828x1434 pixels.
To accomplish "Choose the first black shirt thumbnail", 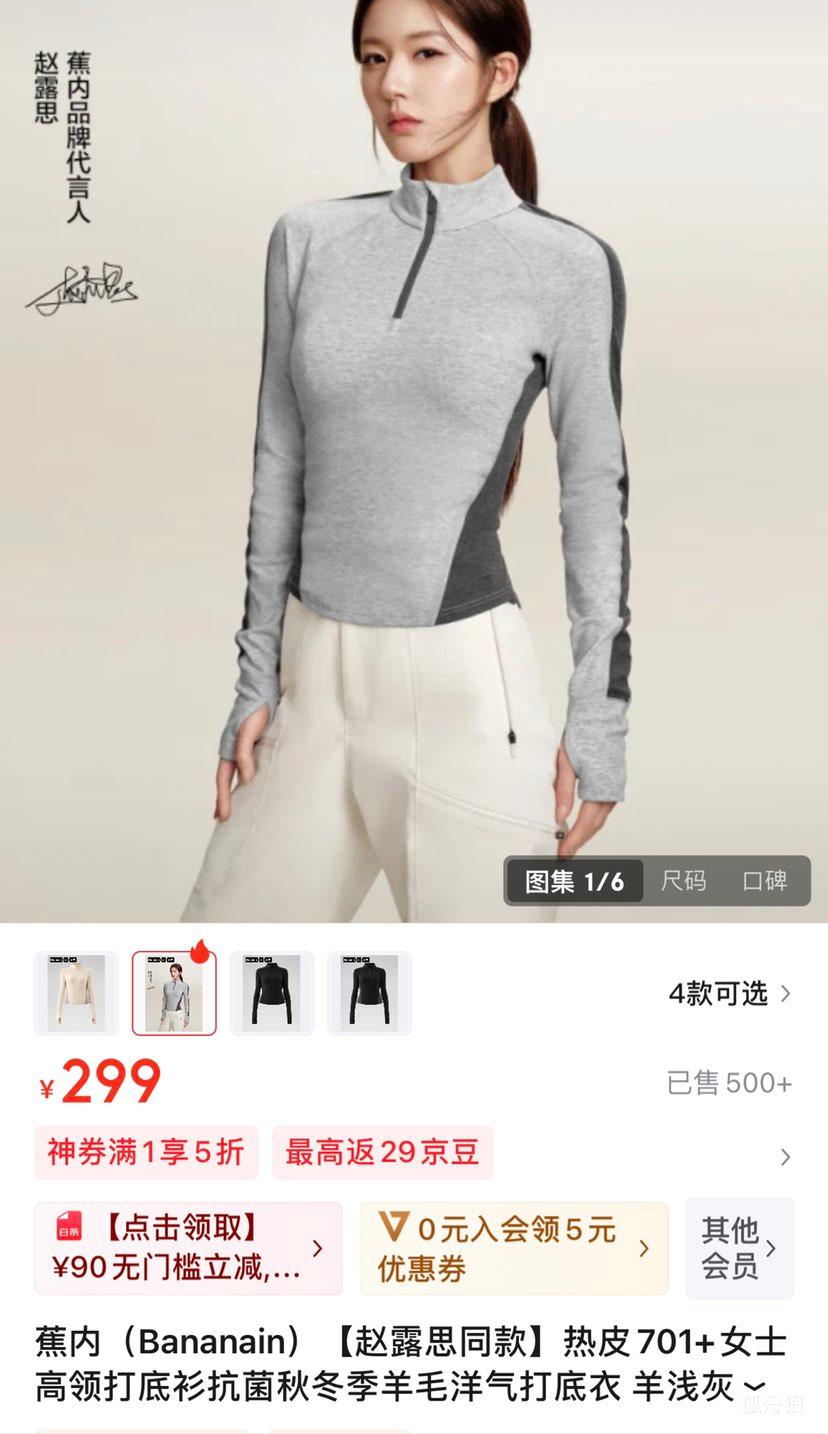I will coord(271,992).
